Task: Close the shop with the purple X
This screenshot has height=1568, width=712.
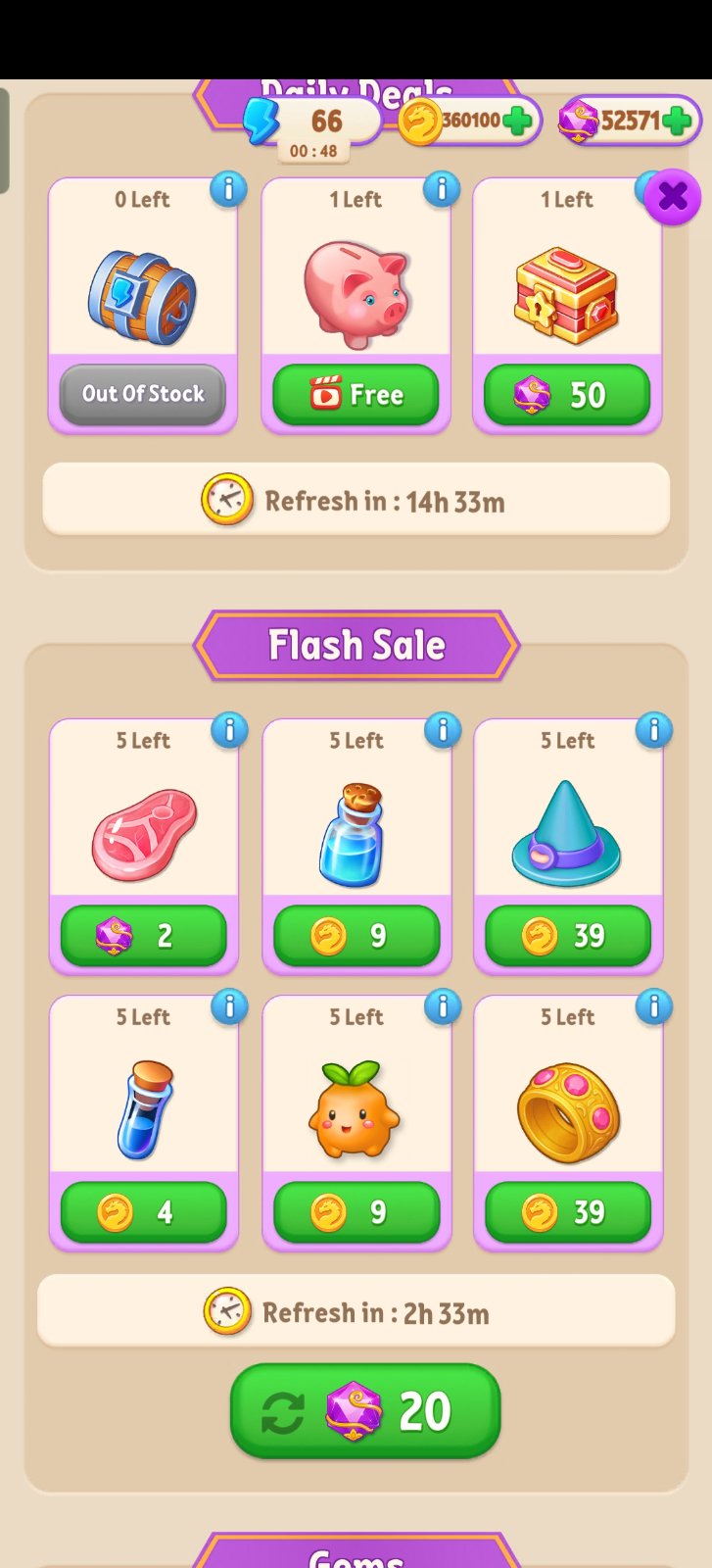Action: (673, 197)
